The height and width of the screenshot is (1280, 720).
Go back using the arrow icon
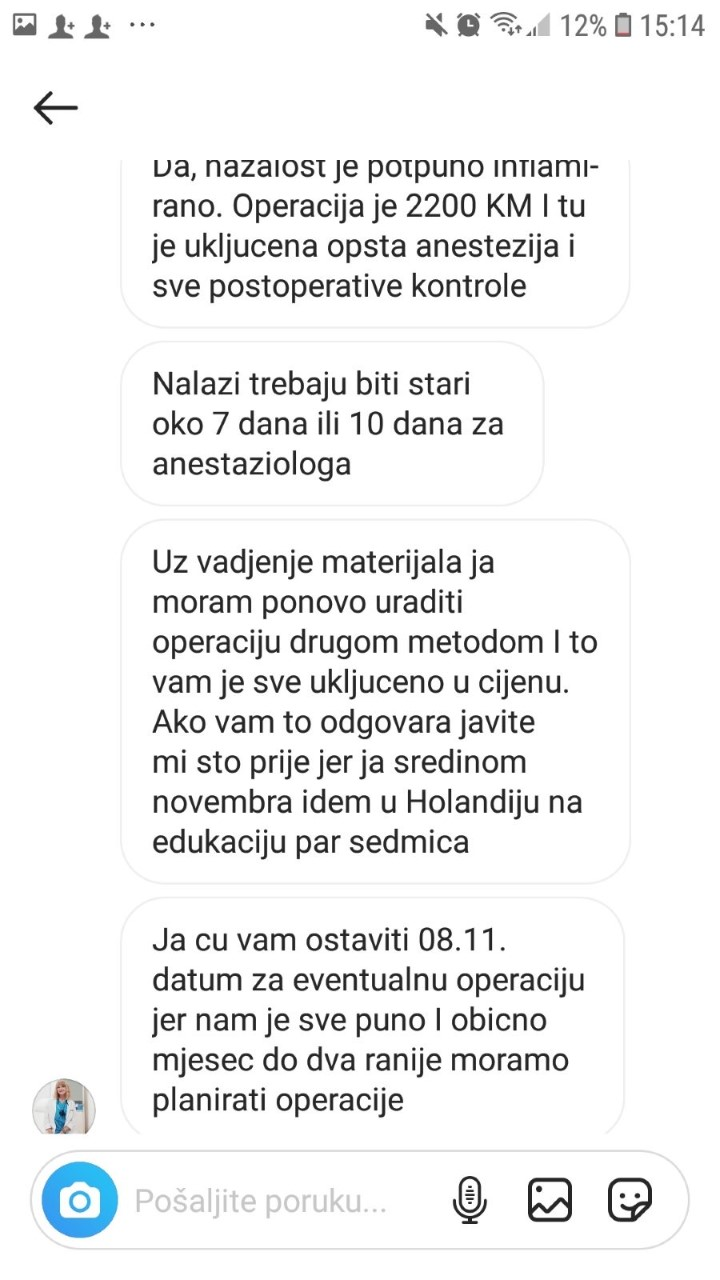tap(55, 108)
